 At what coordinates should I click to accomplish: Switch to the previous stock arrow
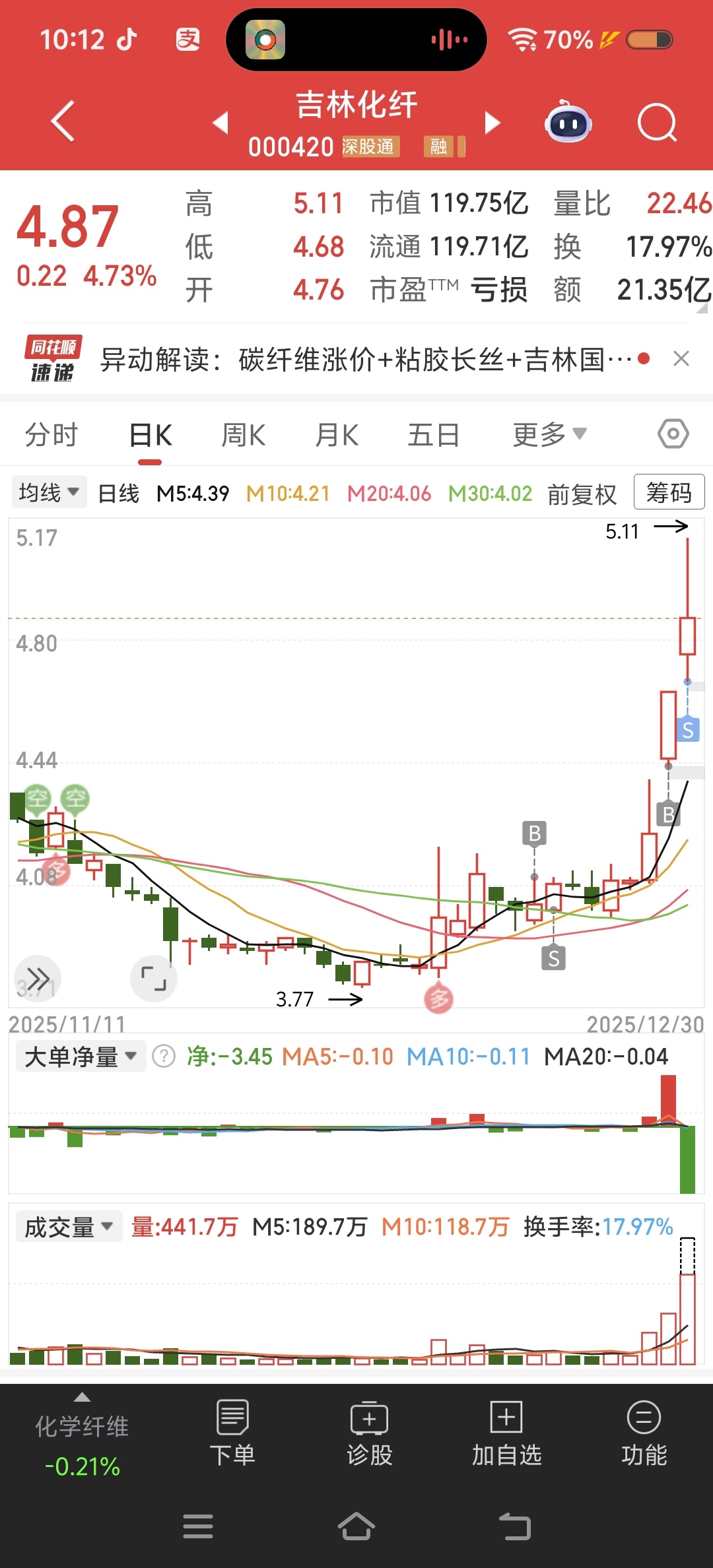coord(221,123)
